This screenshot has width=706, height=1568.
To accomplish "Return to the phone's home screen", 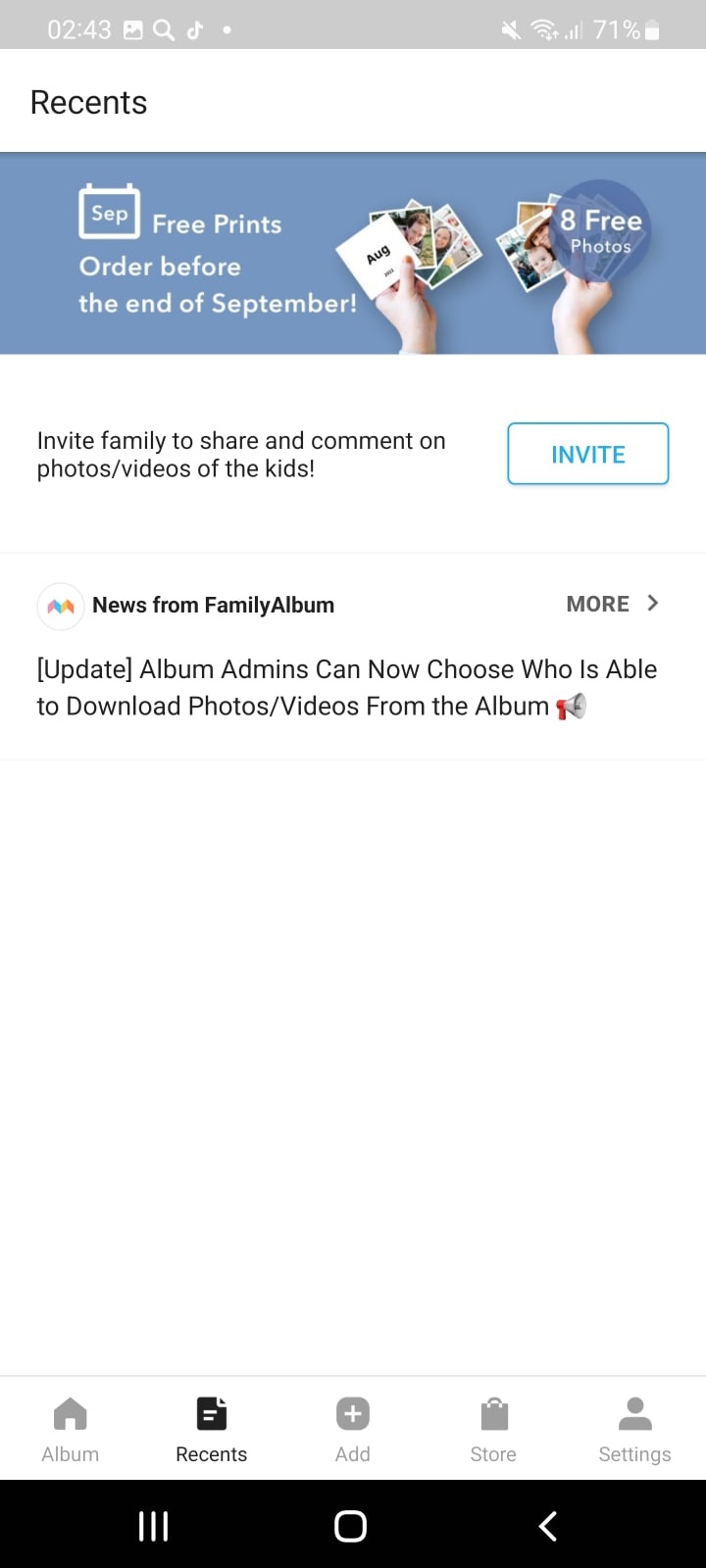I will 351,1525.
